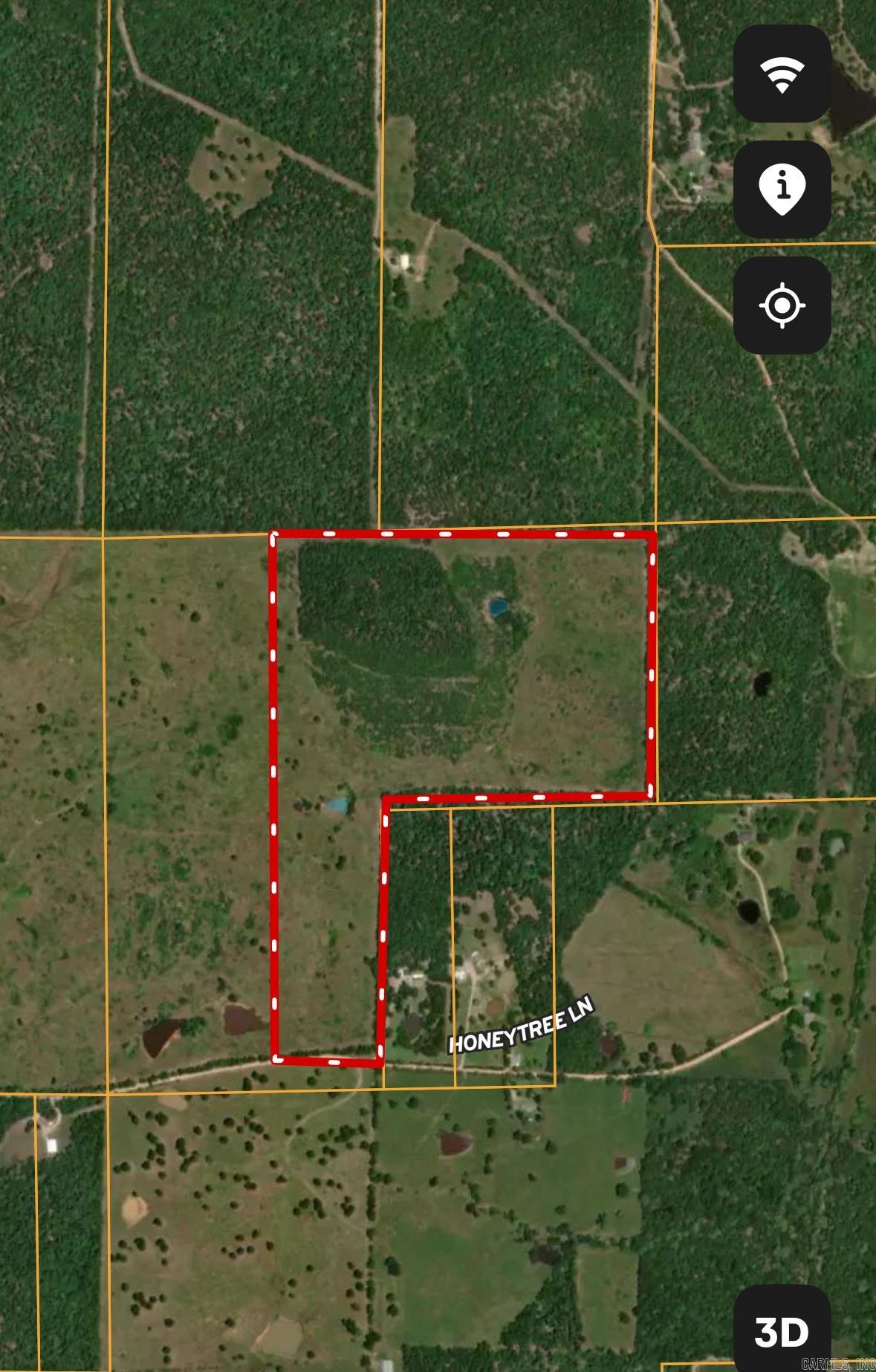Tap the Wi-Fi offline maps button
Screen dimensions: 876x1372
782,74
